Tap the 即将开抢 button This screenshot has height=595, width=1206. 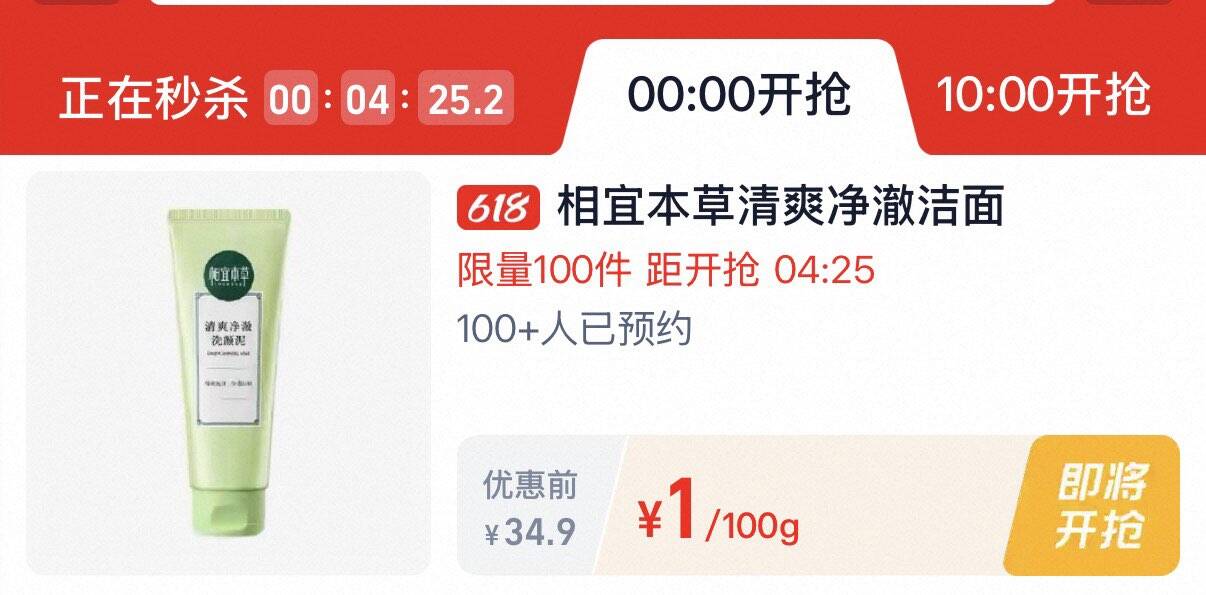pyautogui.click(x=1099, y=506)
